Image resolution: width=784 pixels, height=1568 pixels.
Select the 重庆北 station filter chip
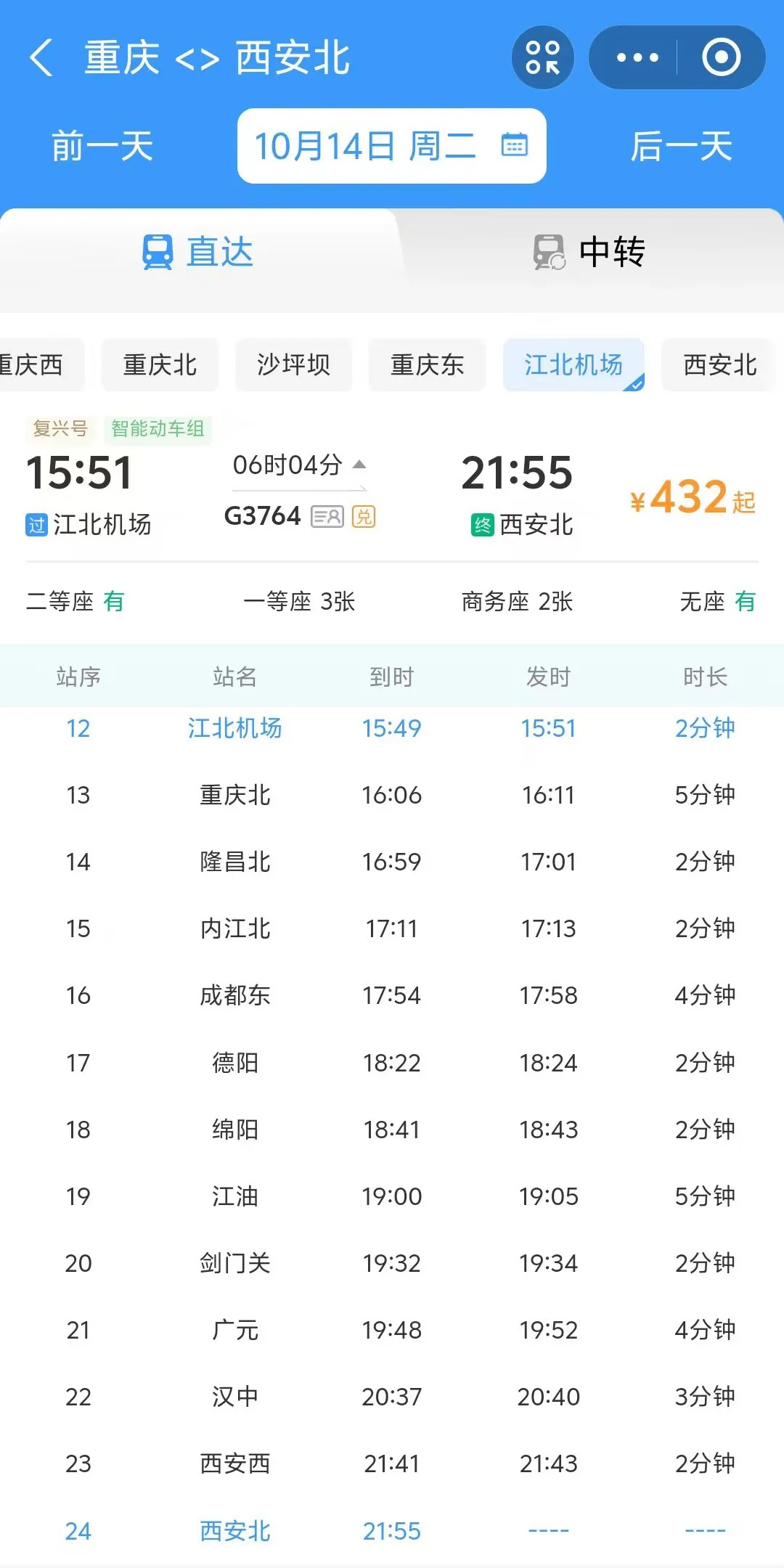click(x=160, y=364)
